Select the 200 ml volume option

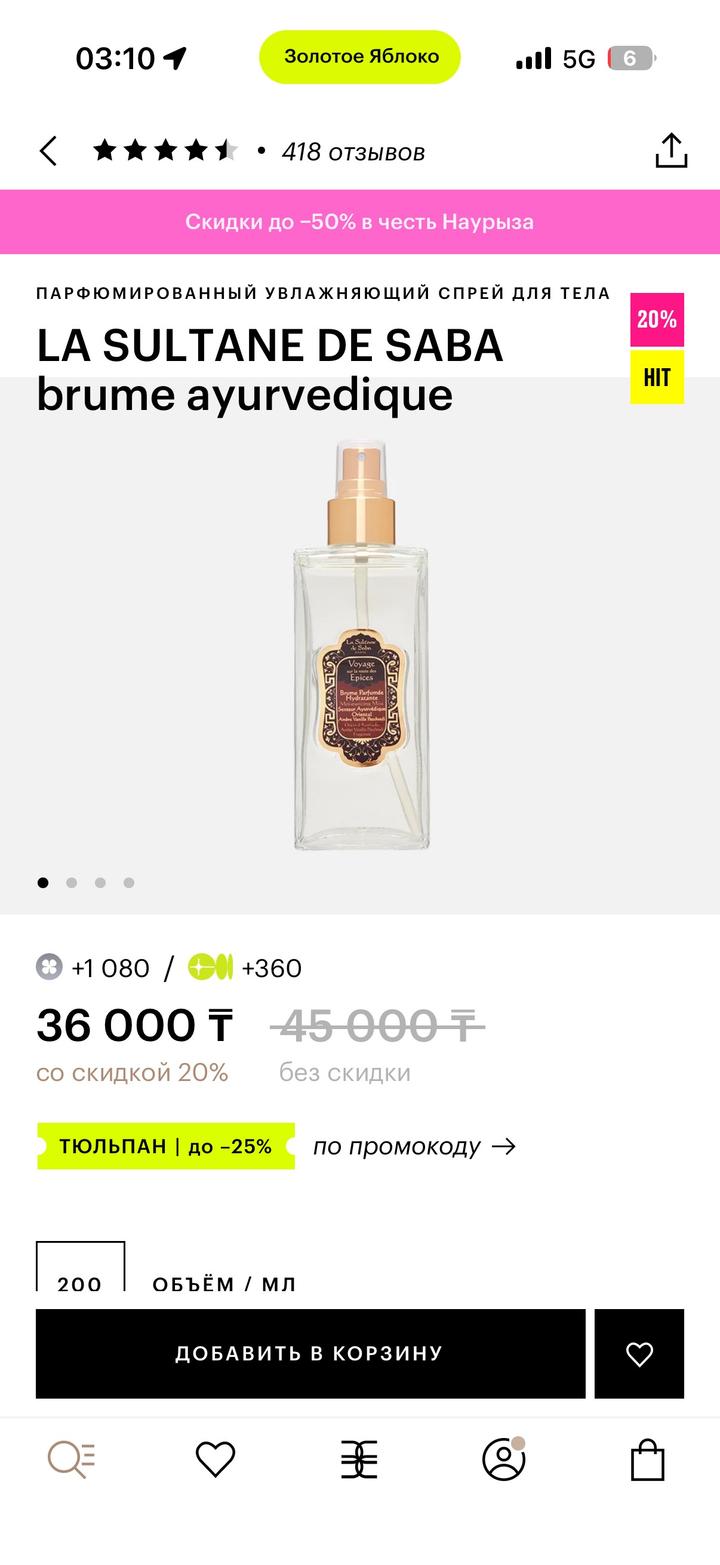click(x=80, y=1270)
